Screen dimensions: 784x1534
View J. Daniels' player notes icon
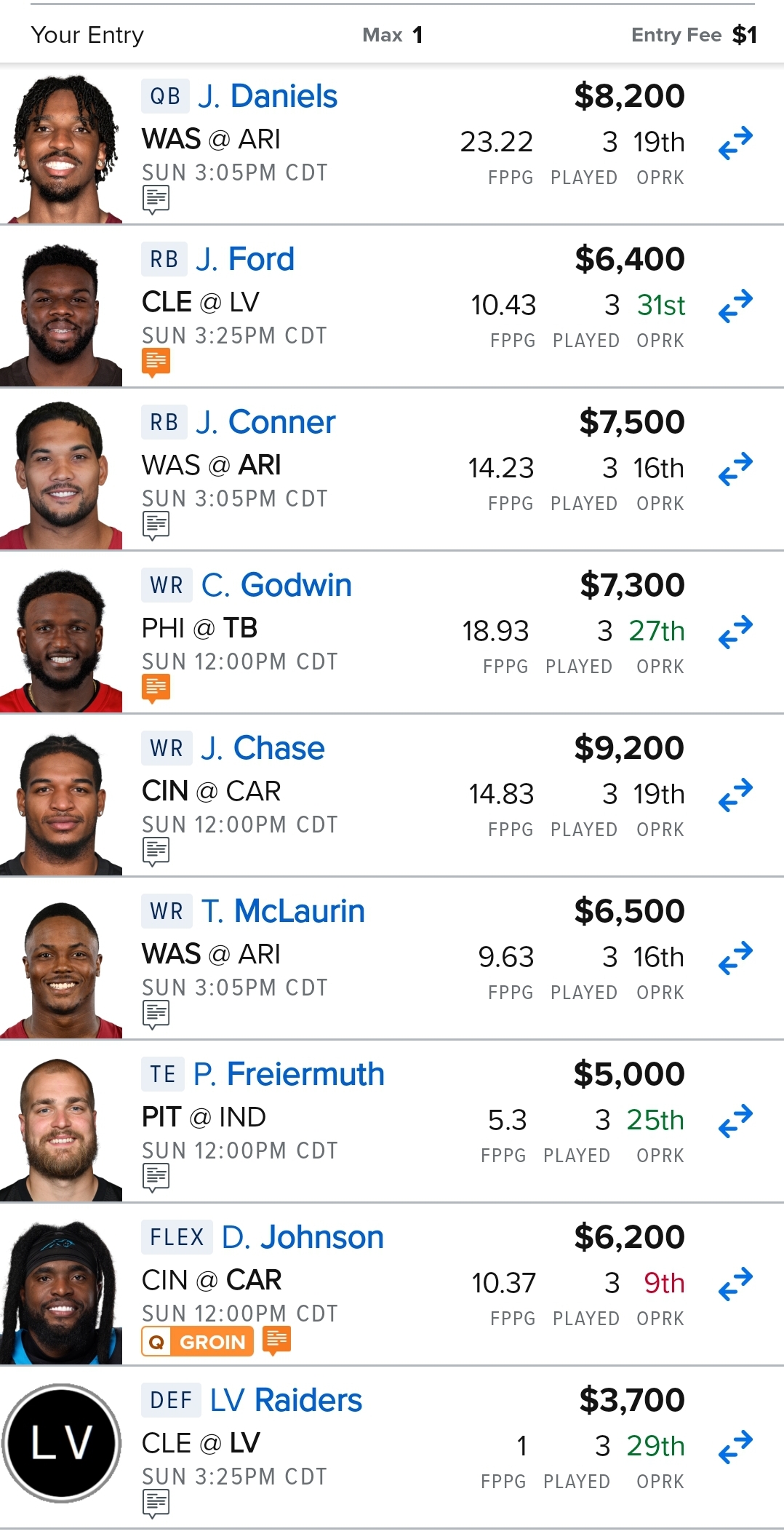pyautogui.click(x=156, y=199)
